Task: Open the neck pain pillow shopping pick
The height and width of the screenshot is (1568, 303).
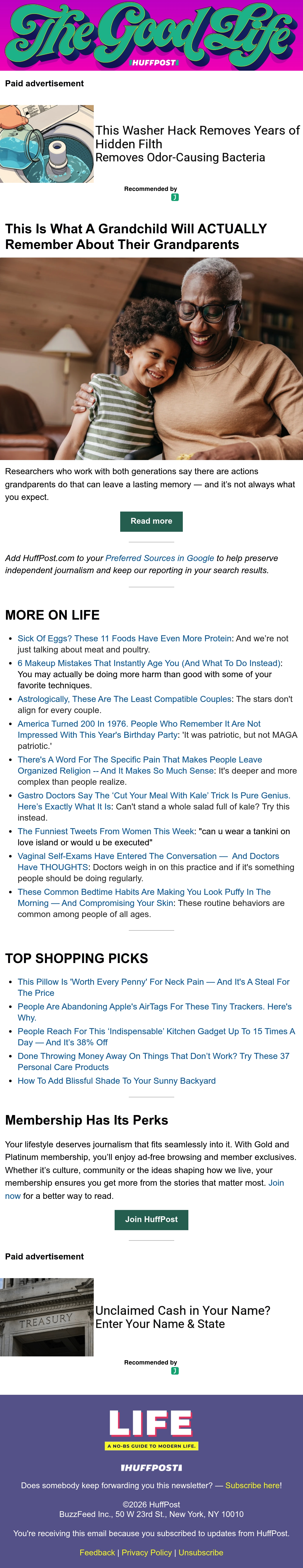Action: tap(153, 987)
